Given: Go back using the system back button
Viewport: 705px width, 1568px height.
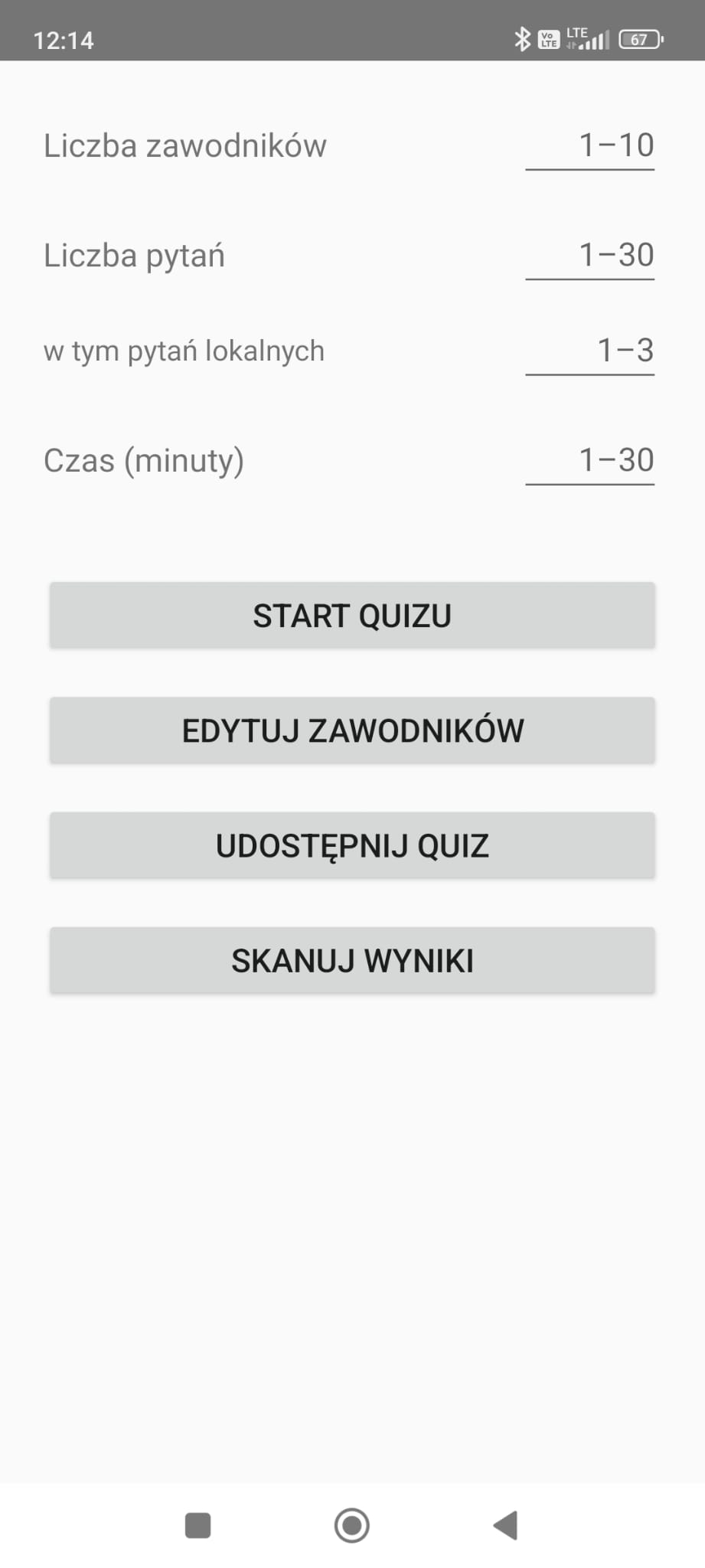Looking at the screenshot, I should [505, 1525].
